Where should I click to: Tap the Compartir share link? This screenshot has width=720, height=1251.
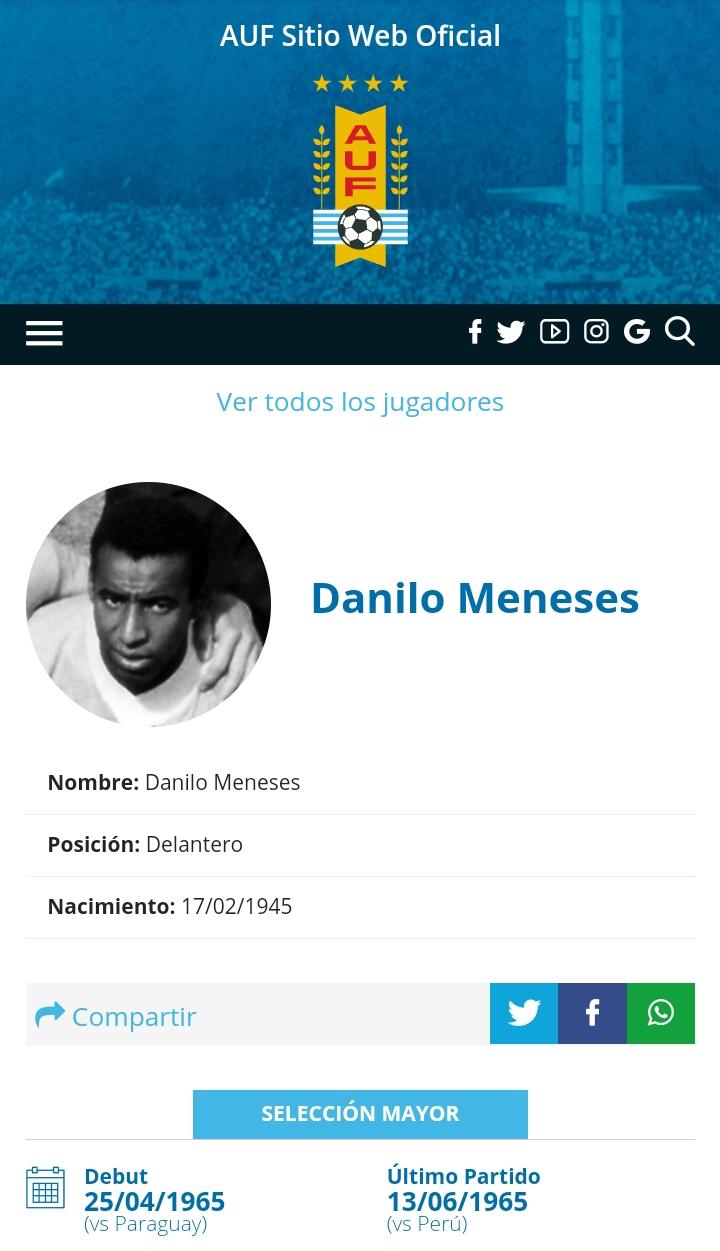(116, 1015)
